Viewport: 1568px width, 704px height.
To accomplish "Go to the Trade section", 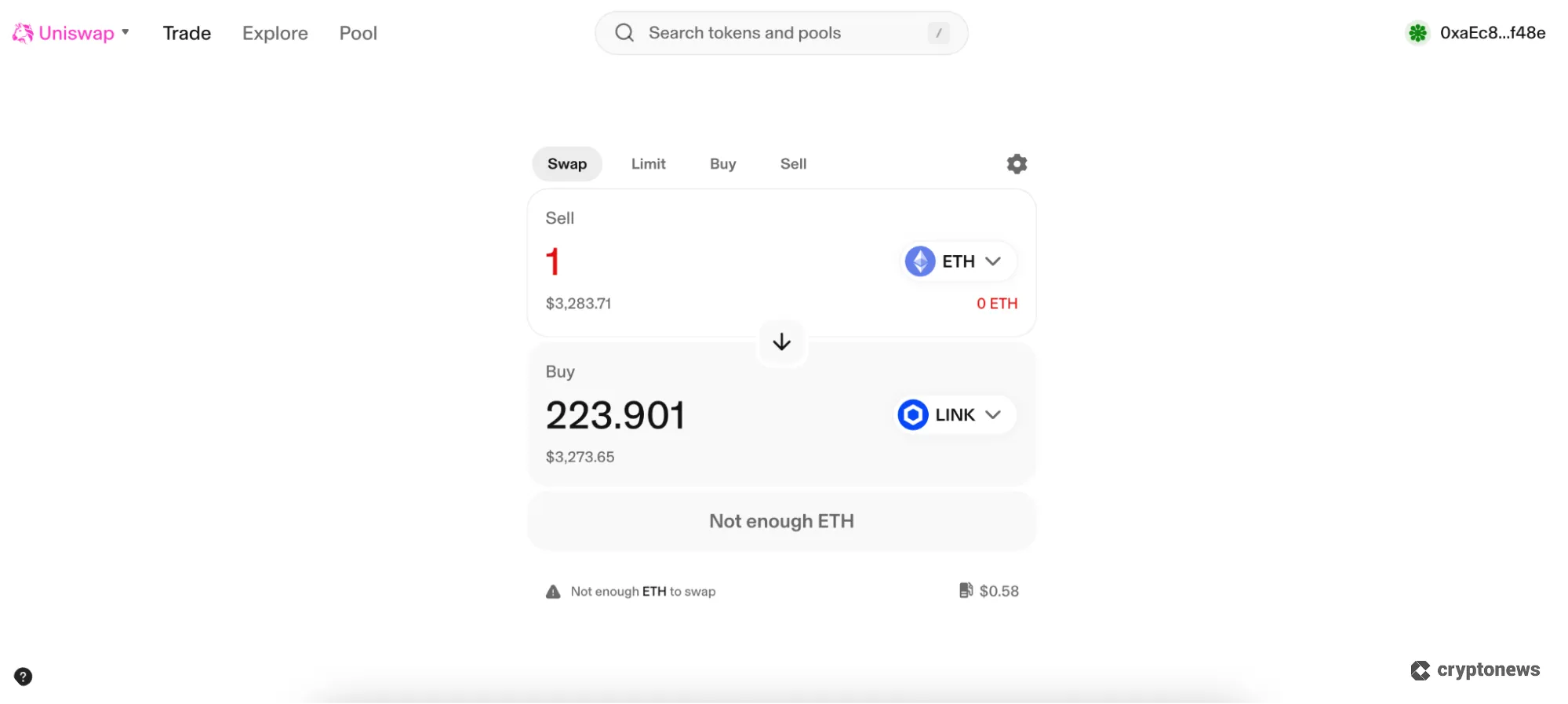I will (187, 33).
